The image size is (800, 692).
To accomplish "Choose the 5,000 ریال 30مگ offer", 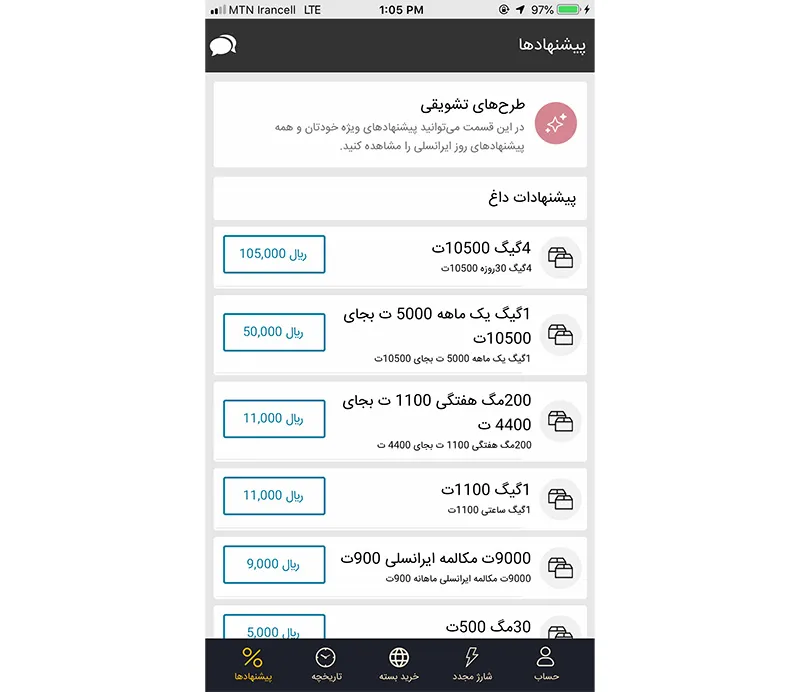I will 274,628.
